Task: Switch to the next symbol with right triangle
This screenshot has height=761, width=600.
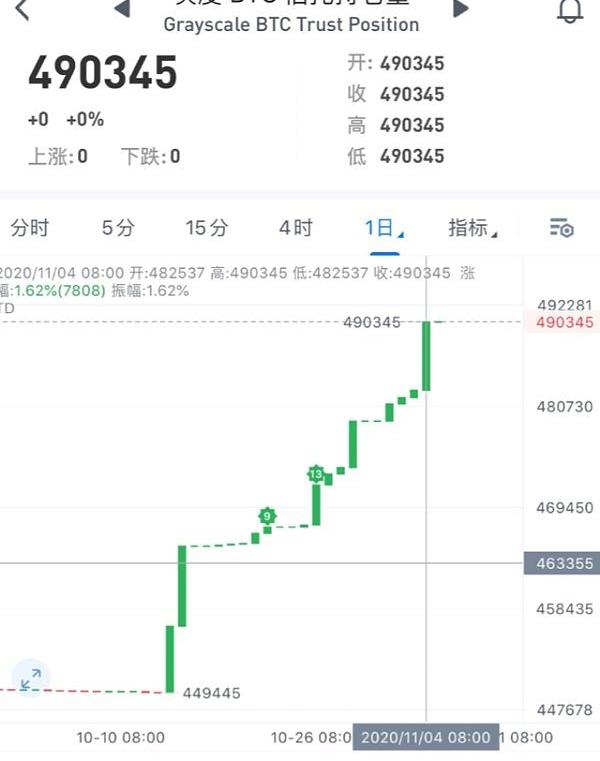Action: tap(460, 9)
